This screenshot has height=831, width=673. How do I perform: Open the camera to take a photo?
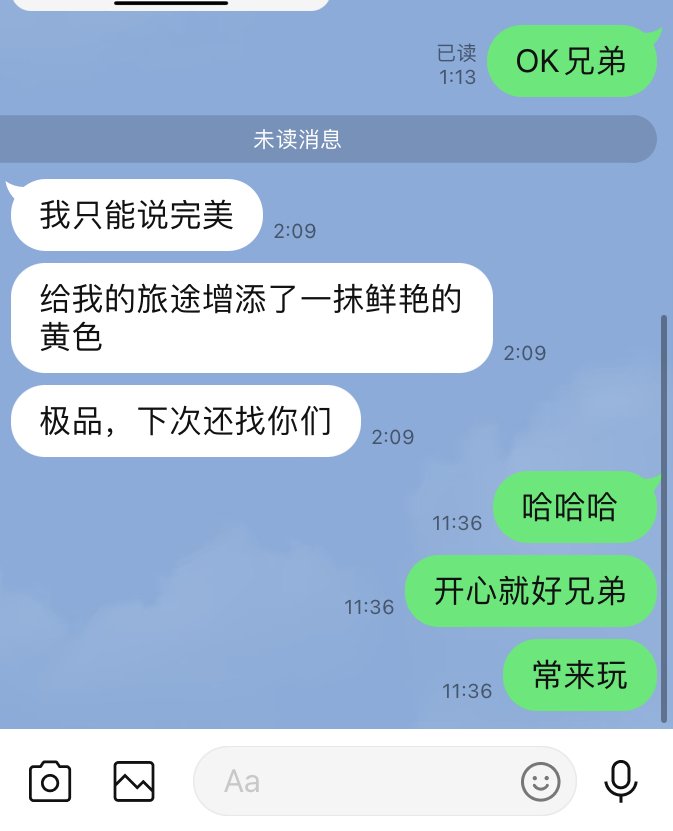[50, 781]
